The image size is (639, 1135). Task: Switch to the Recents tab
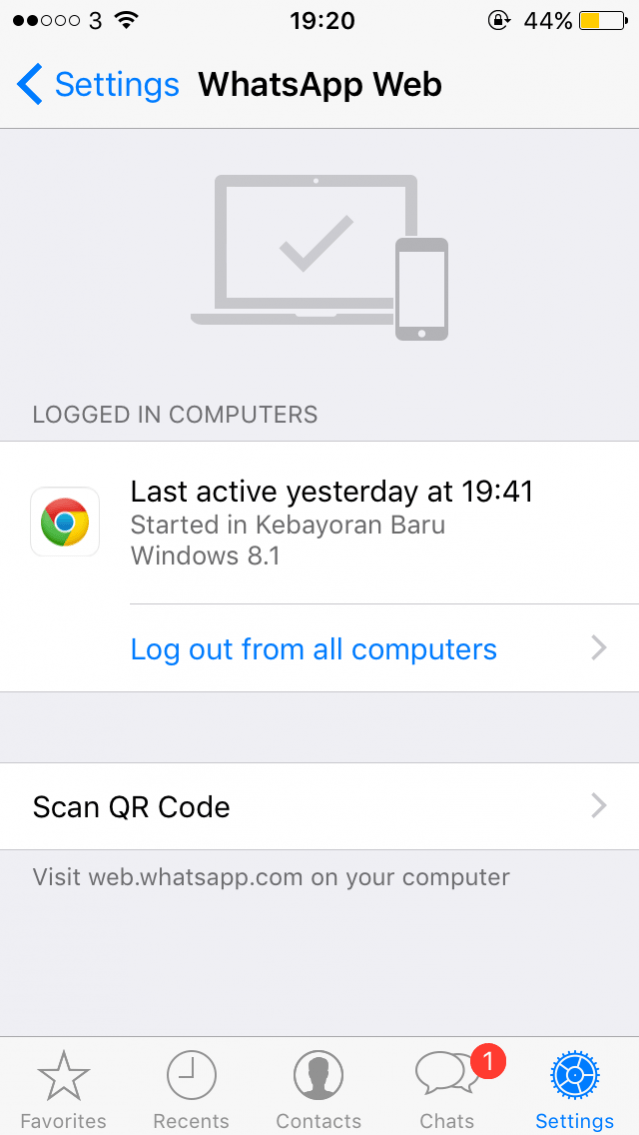pos(191,1088)
